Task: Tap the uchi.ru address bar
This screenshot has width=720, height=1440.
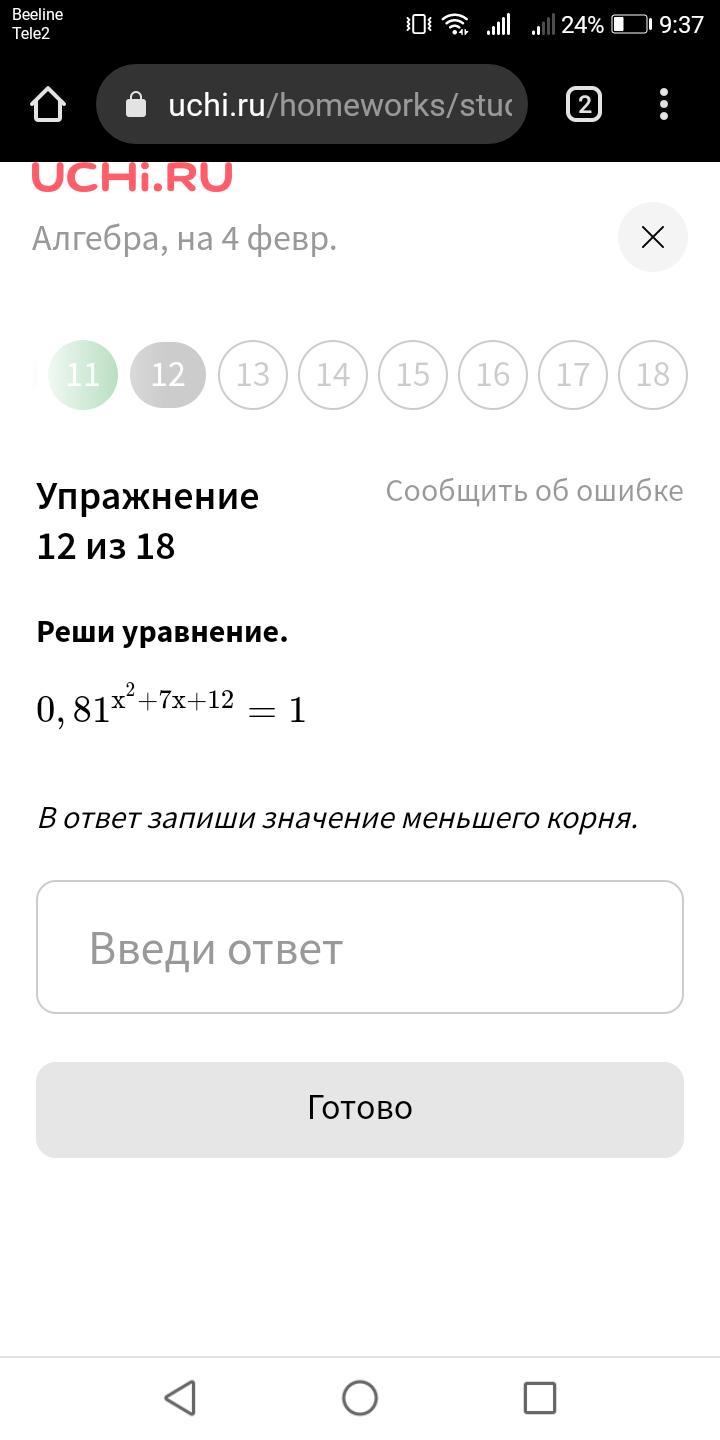Action: point(311,104)
